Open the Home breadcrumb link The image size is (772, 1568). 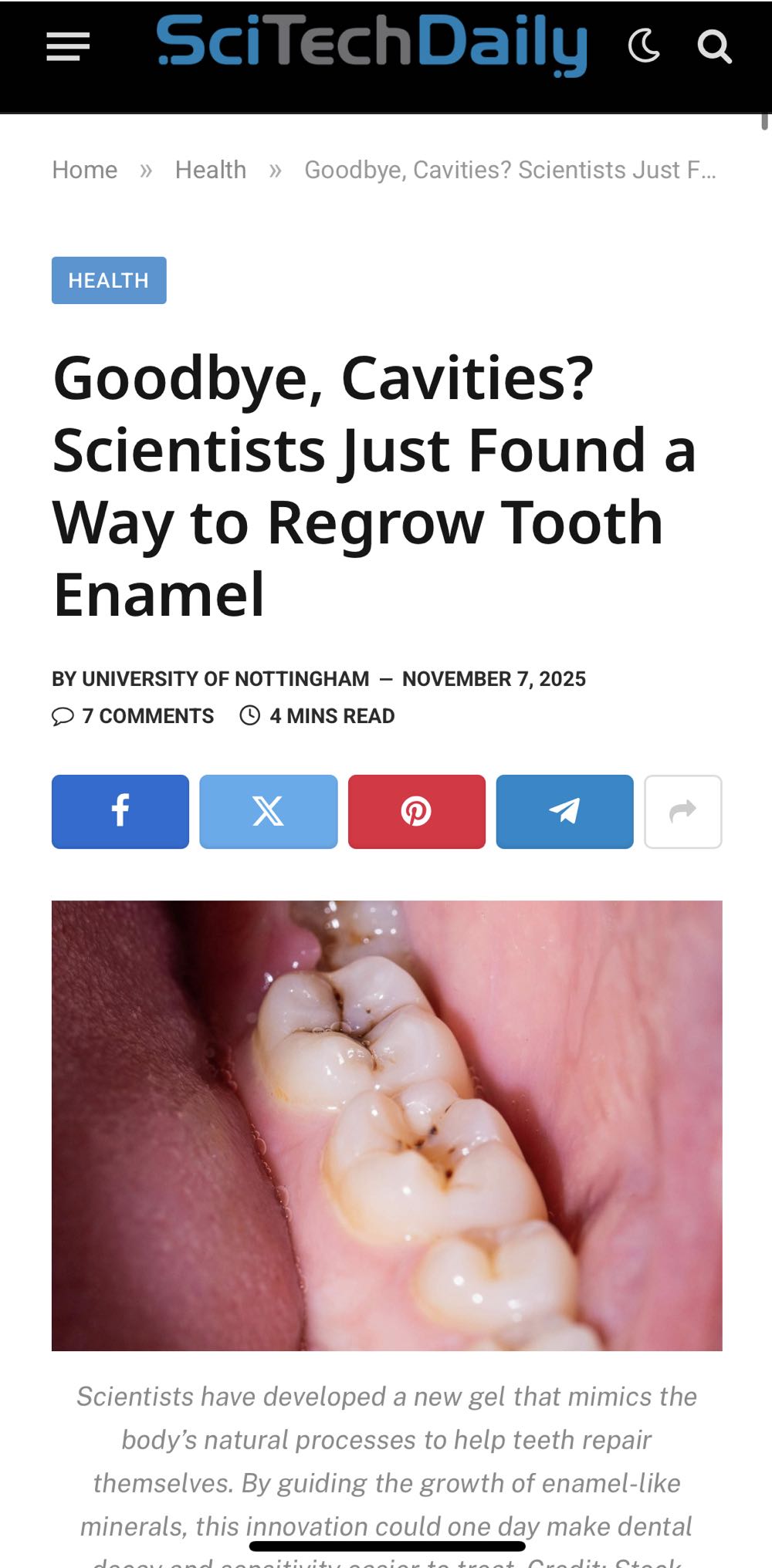click(85, 170)
